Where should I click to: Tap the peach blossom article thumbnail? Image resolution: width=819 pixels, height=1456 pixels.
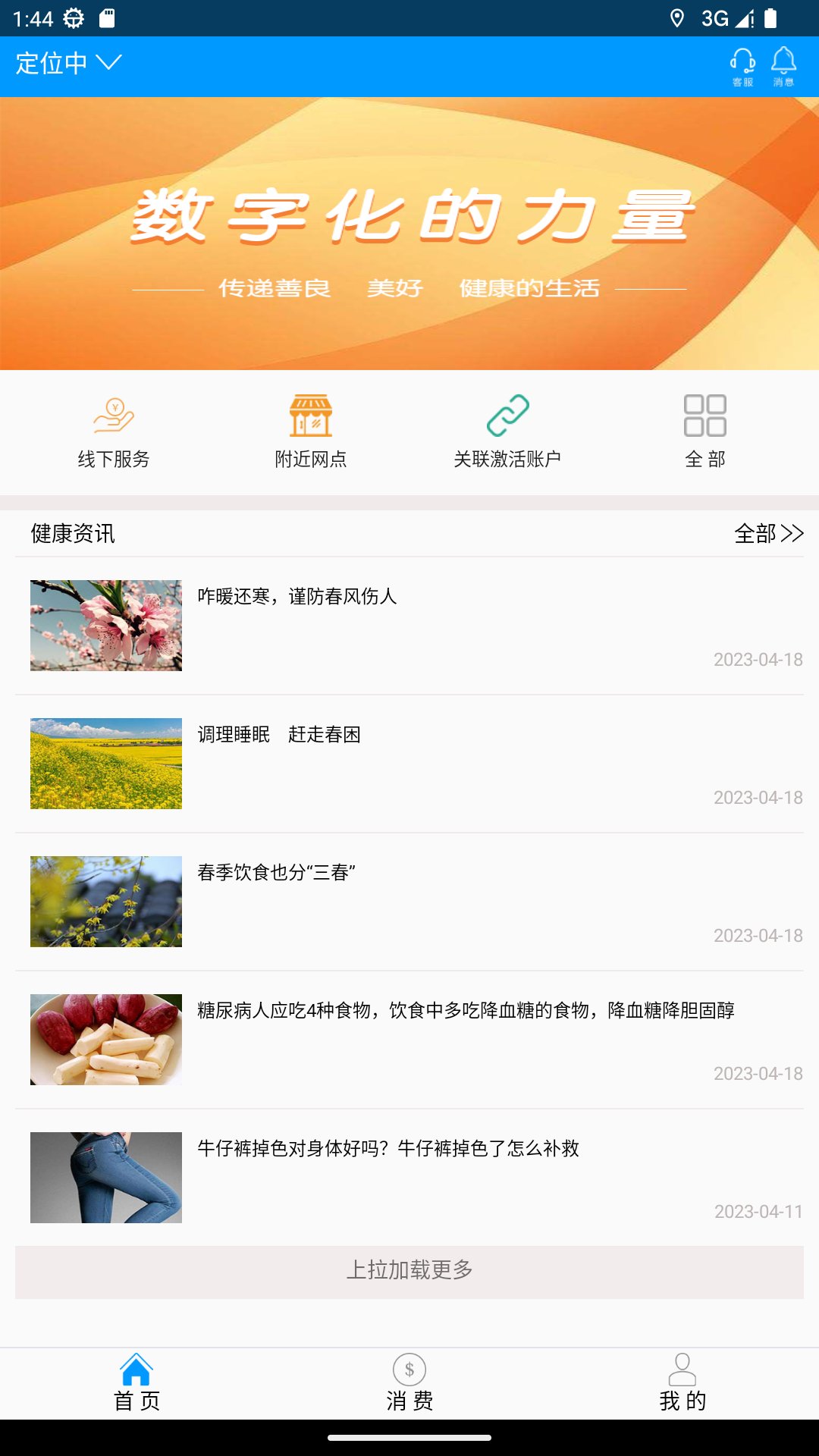105,626
